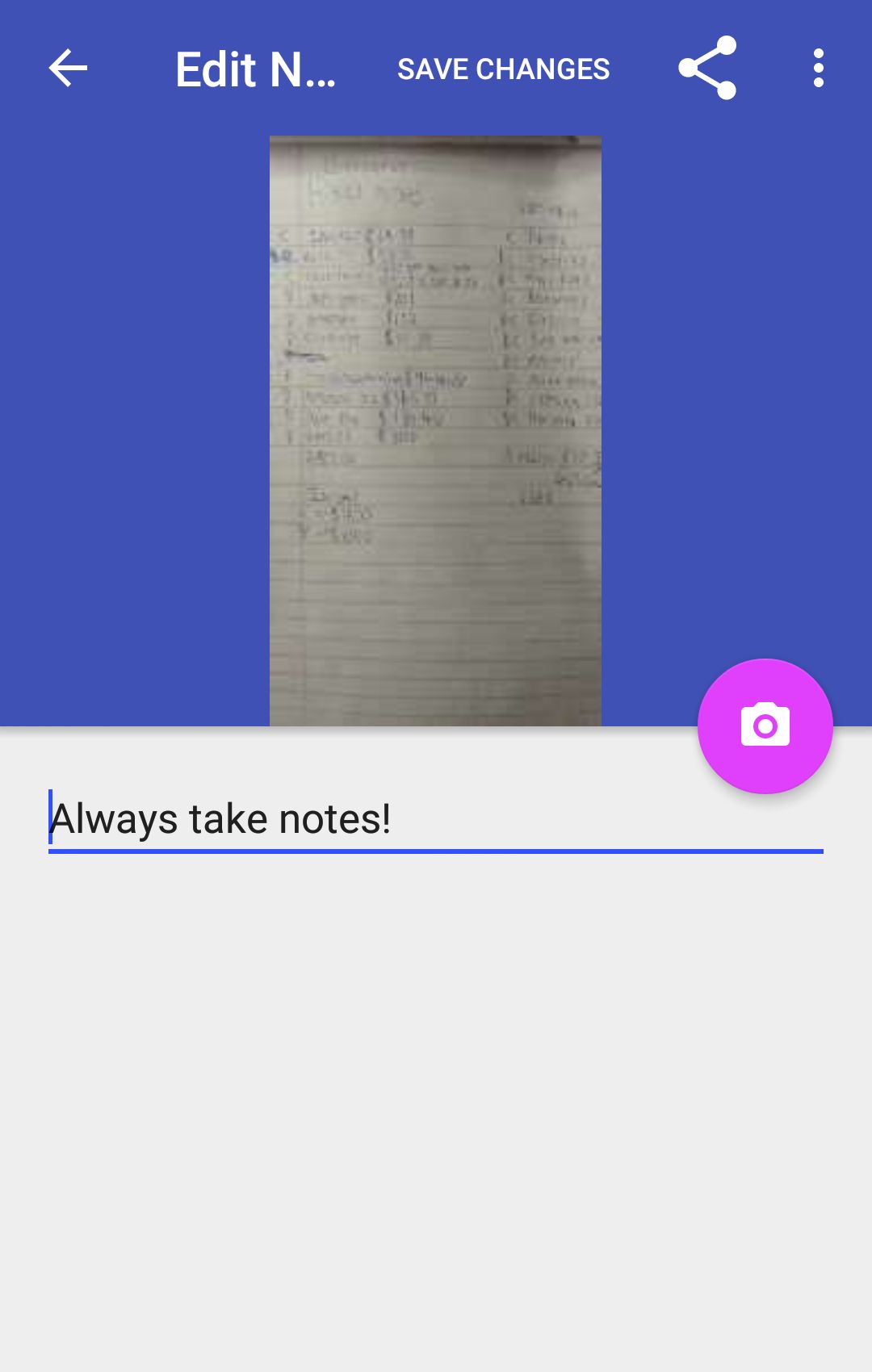
Task: Open the attached notebook photo
Action: 435,430
